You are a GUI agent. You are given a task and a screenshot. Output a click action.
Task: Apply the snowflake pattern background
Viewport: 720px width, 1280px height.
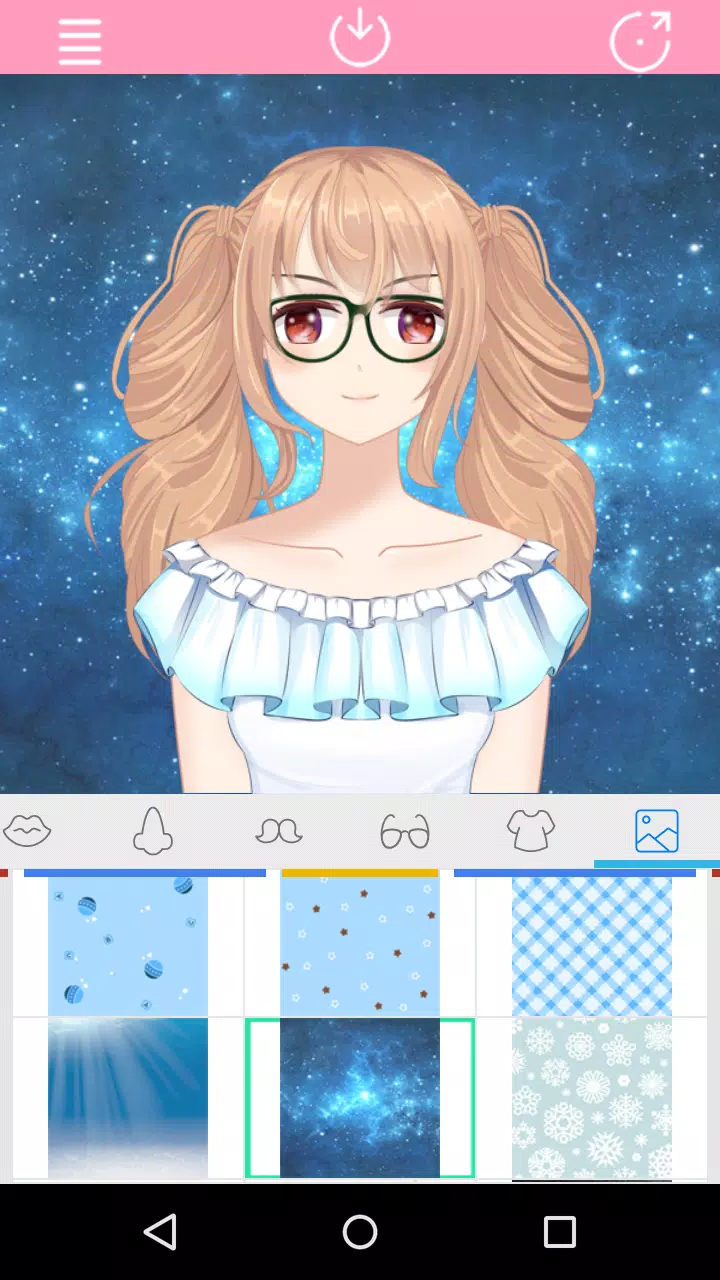(x=592, y=1097)
